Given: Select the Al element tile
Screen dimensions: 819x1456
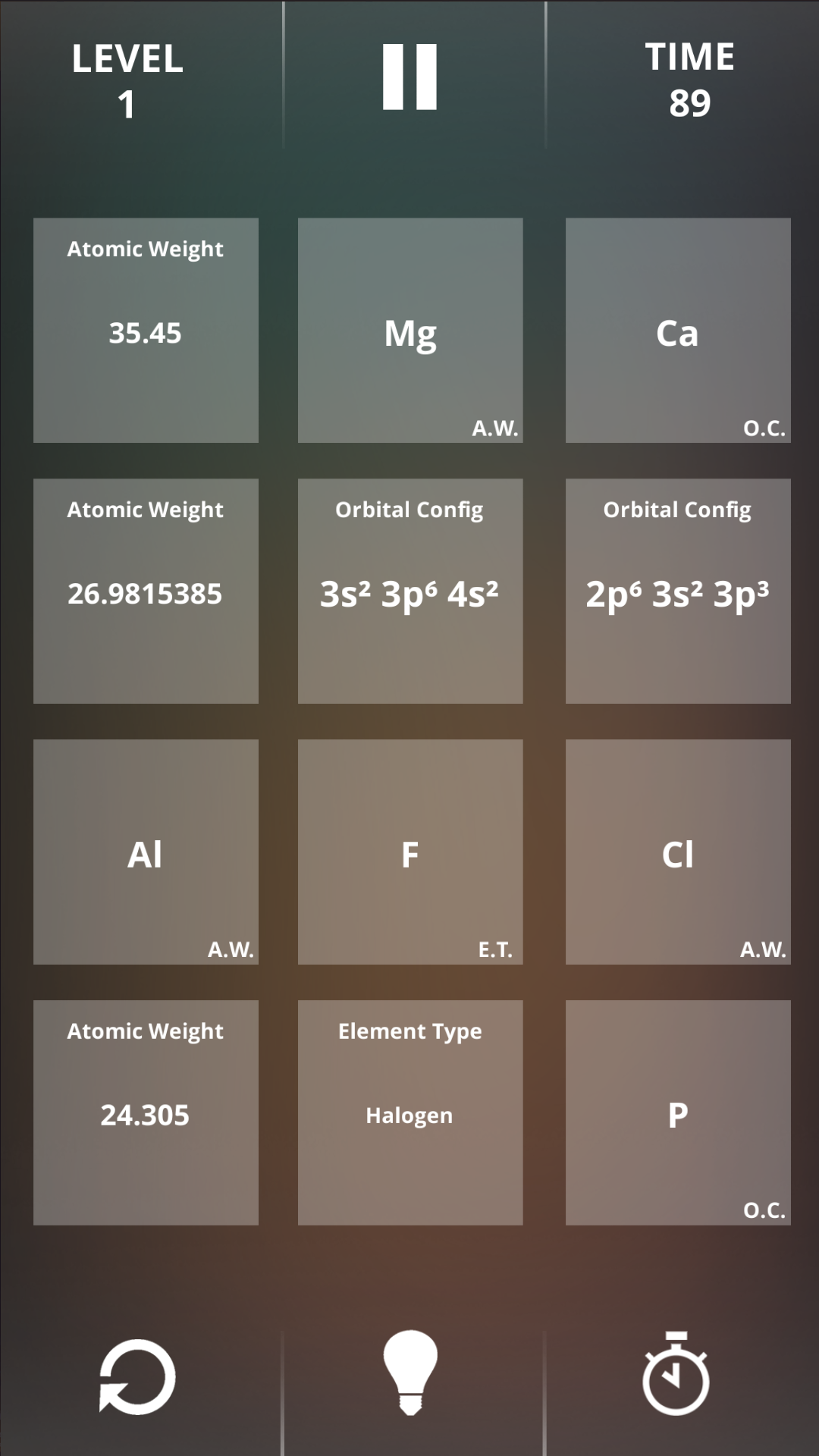Looking at the screenshot, I should 146,852.
